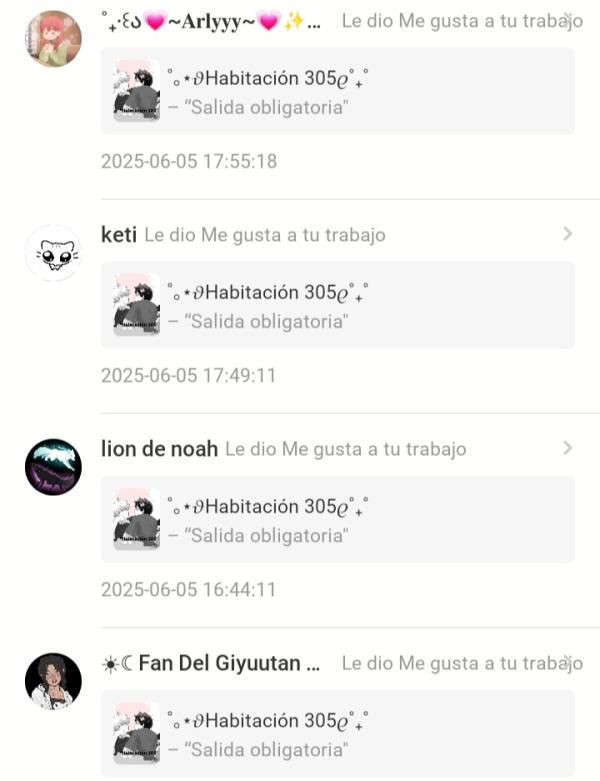The height and width of the screenshot is (781, 600).
Task: Open keti's like notification
Action: tap(567, 234)
